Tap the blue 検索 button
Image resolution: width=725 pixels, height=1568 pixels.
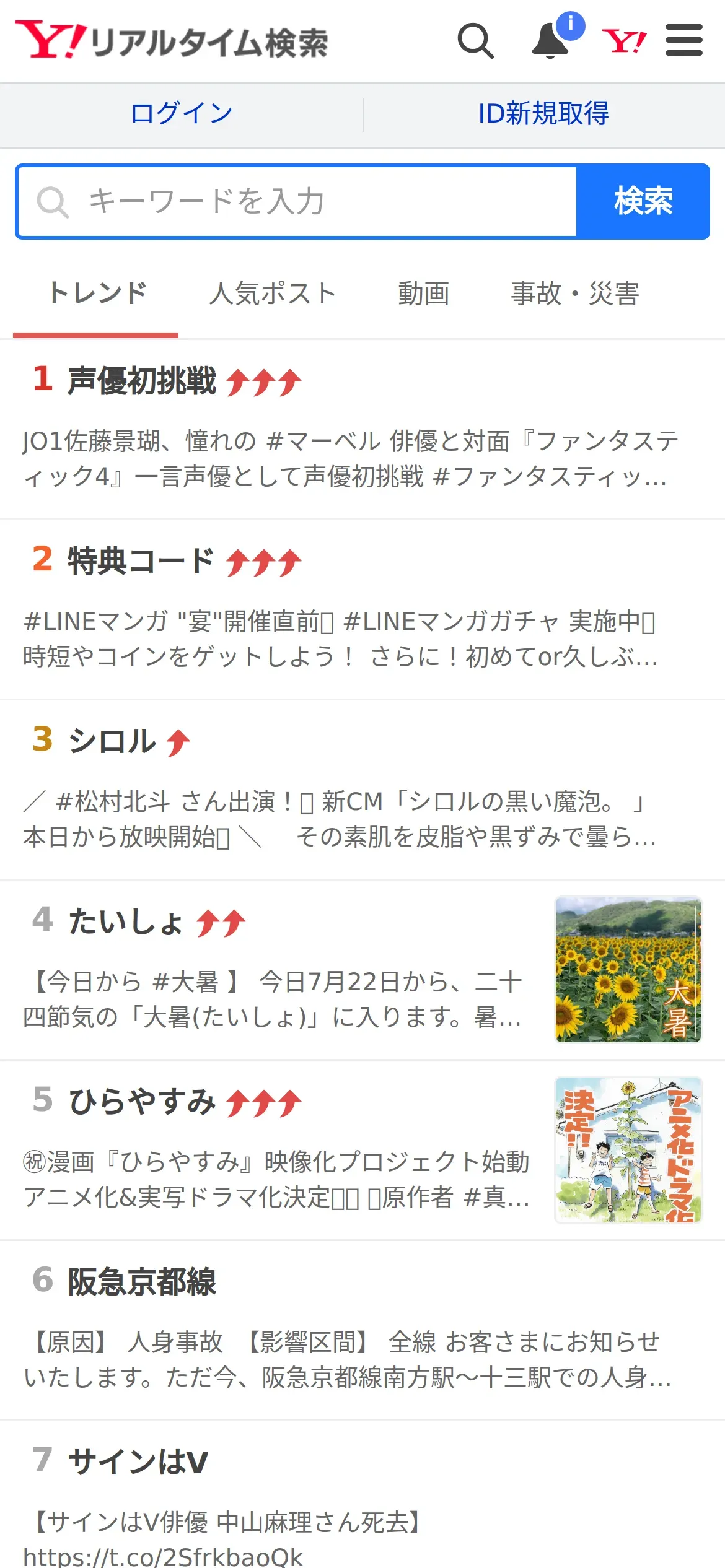point(643,201)
